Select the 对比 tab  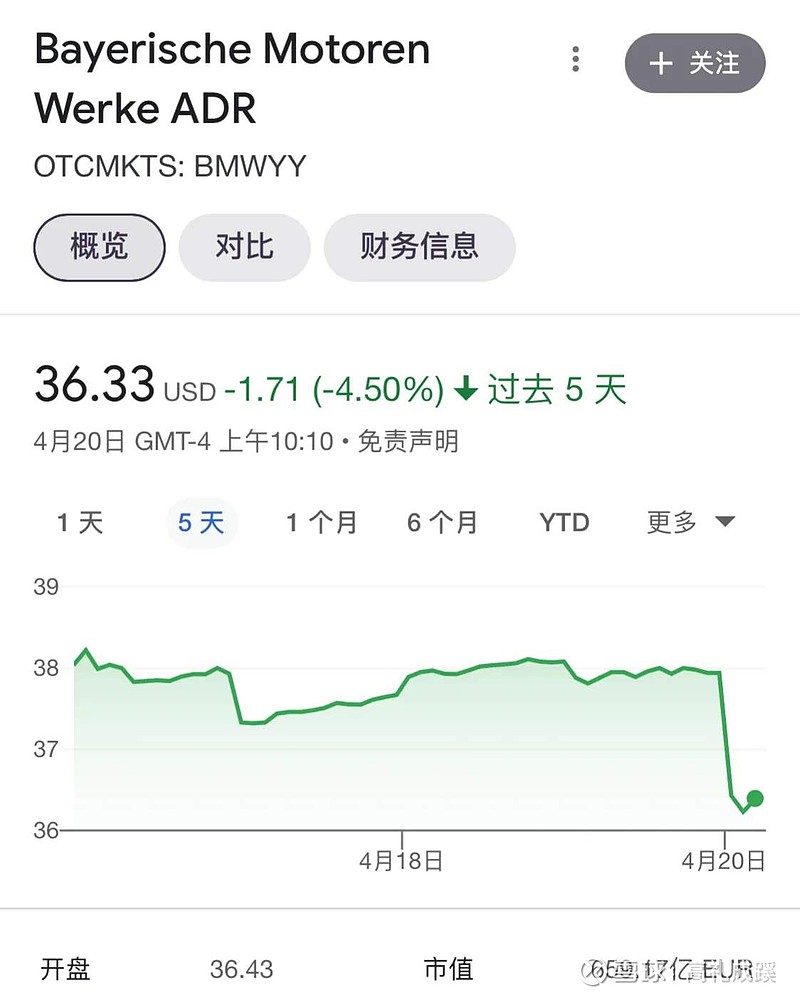click(244, 247)
